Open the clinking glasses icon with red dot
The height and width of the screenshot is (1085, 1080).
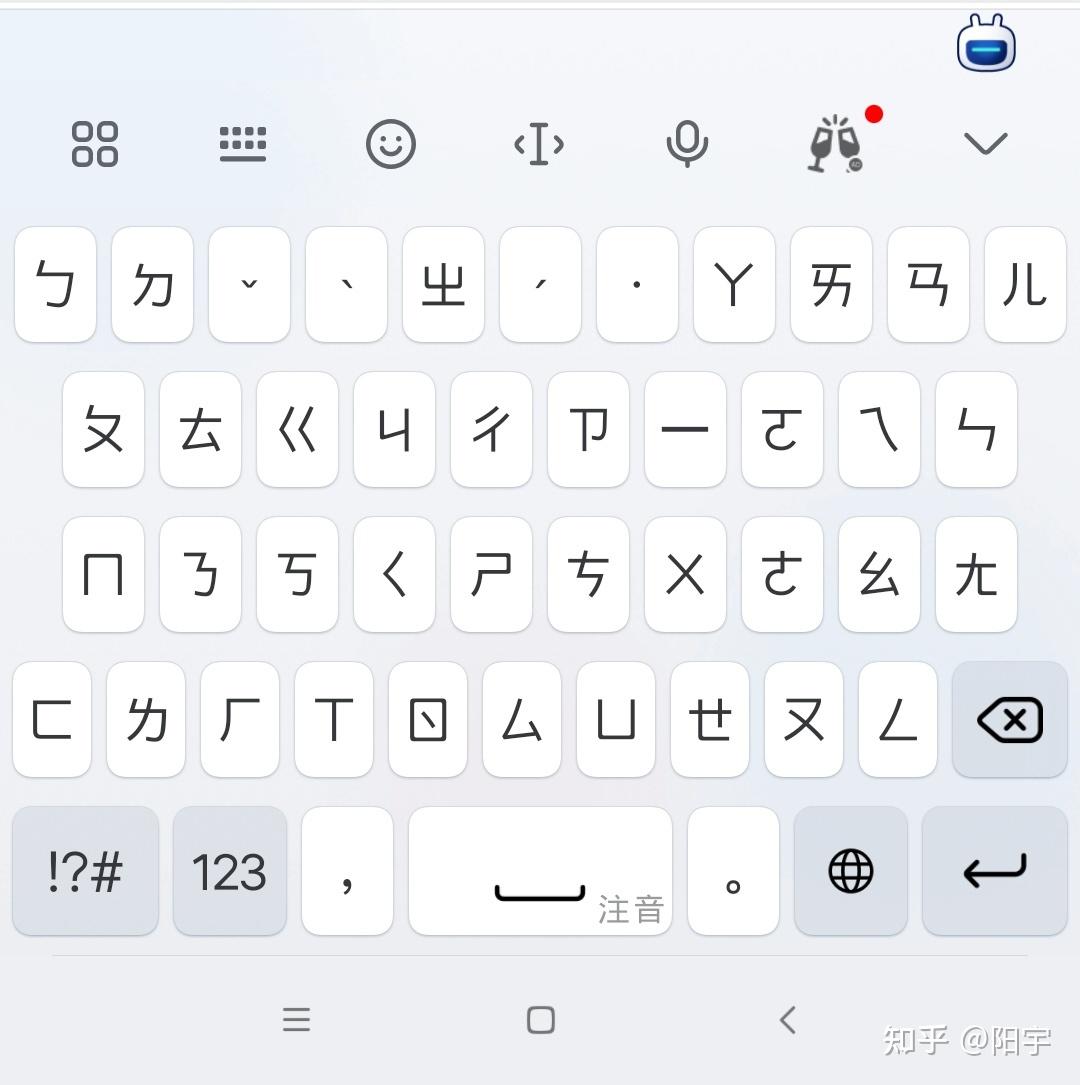[x=835, y=144]
